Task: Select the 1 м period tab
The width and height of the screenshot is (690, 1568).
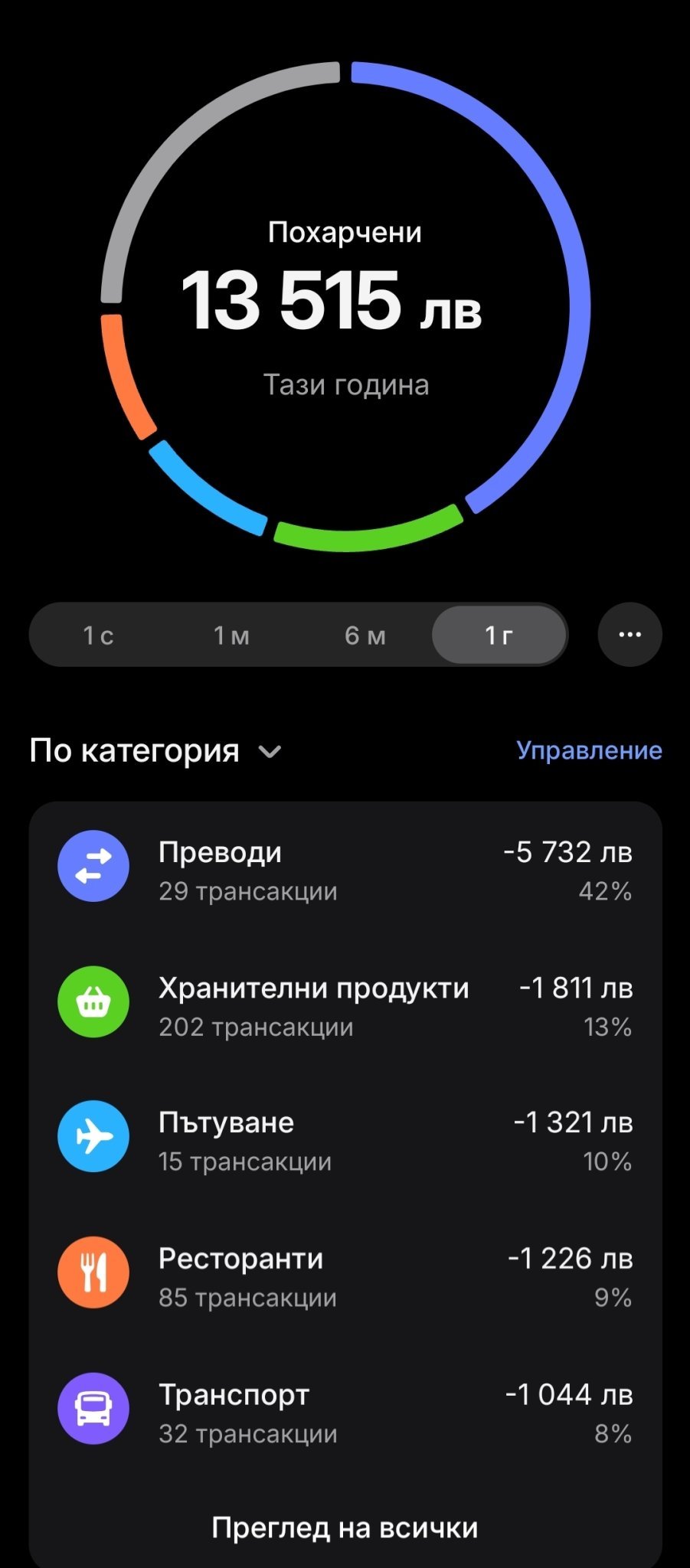Action: (x=231, y=635)
